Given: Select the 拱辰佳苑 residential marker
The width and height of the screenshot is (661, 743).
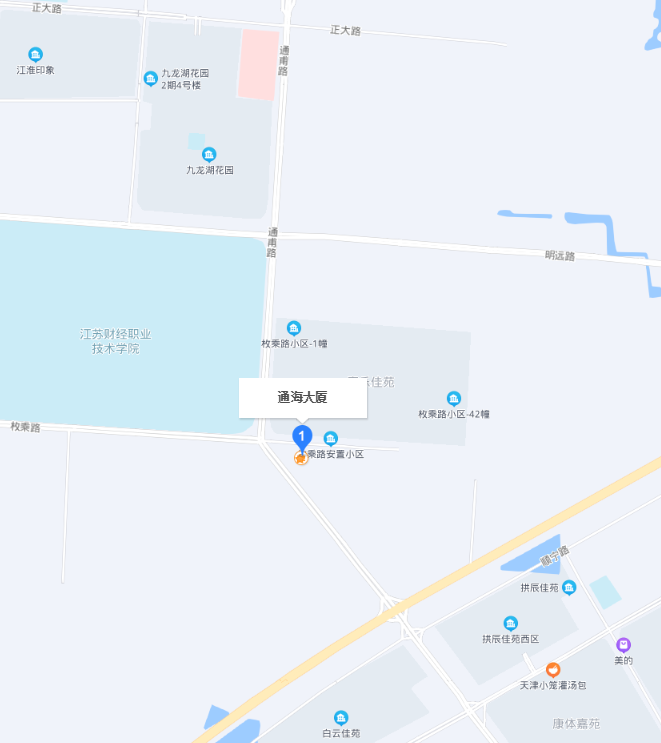Looking at the screenshot, I should click(569, 587).
